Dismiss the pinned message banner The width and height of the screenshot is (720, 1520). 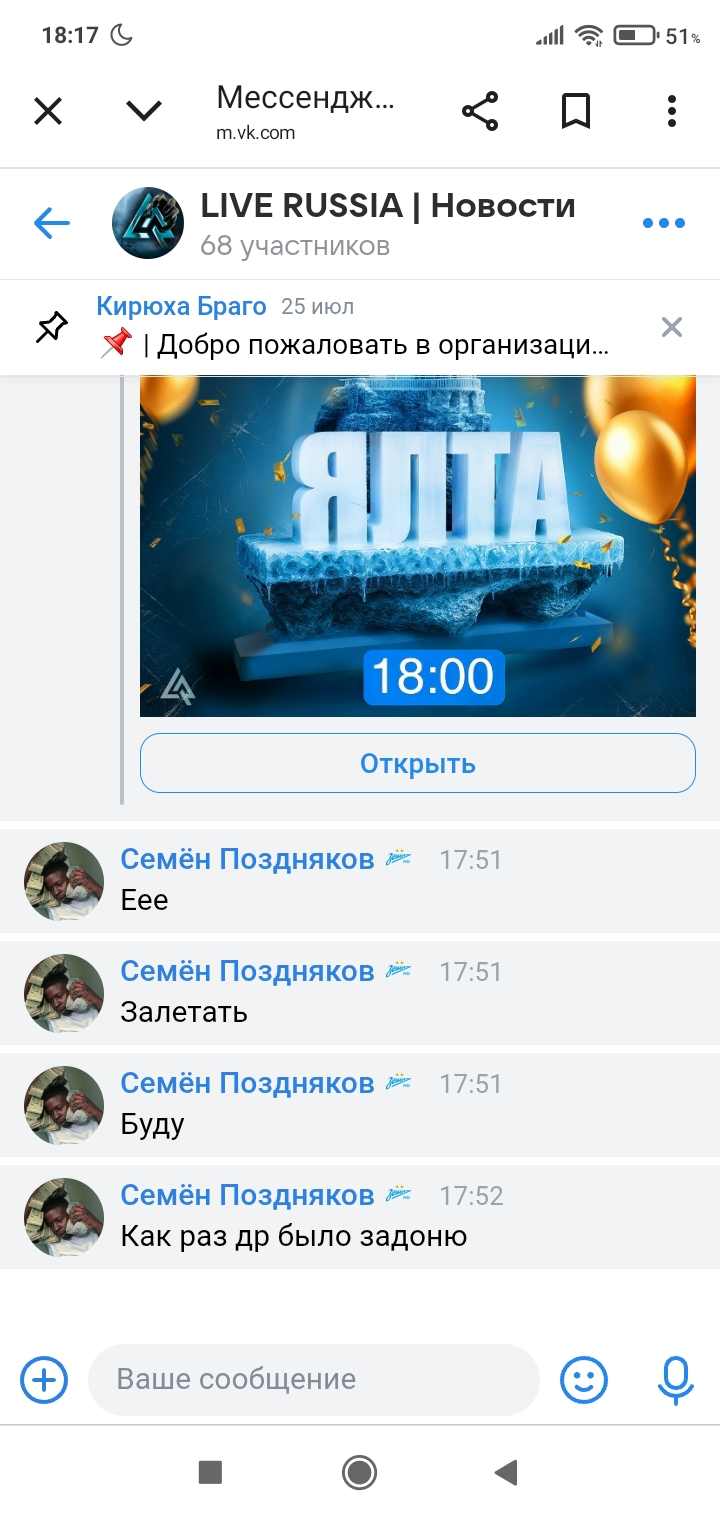click(x=672, y=327)
